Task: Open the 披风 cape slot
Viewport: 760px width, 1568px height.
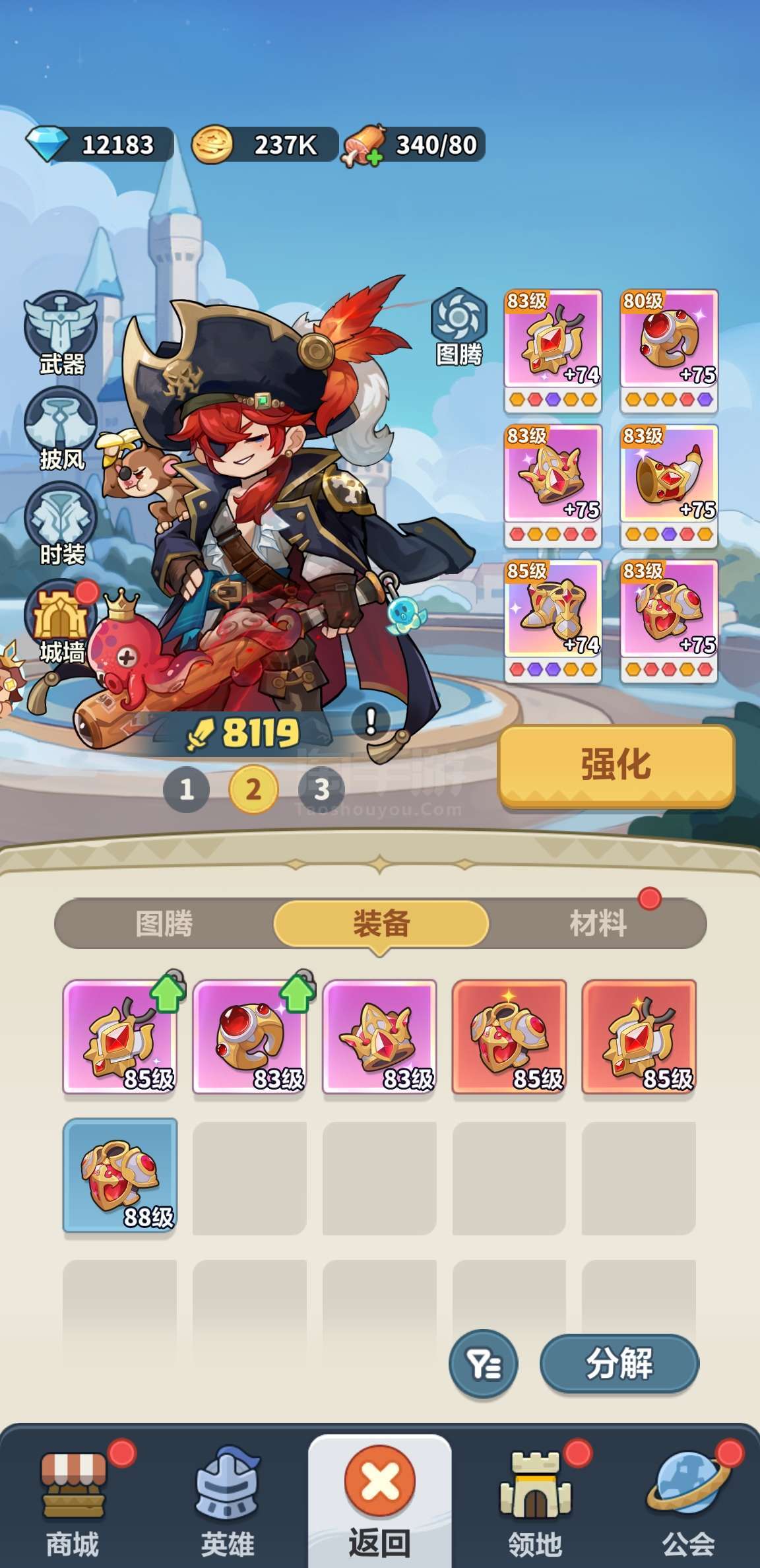Action: [x=61, y=428]
